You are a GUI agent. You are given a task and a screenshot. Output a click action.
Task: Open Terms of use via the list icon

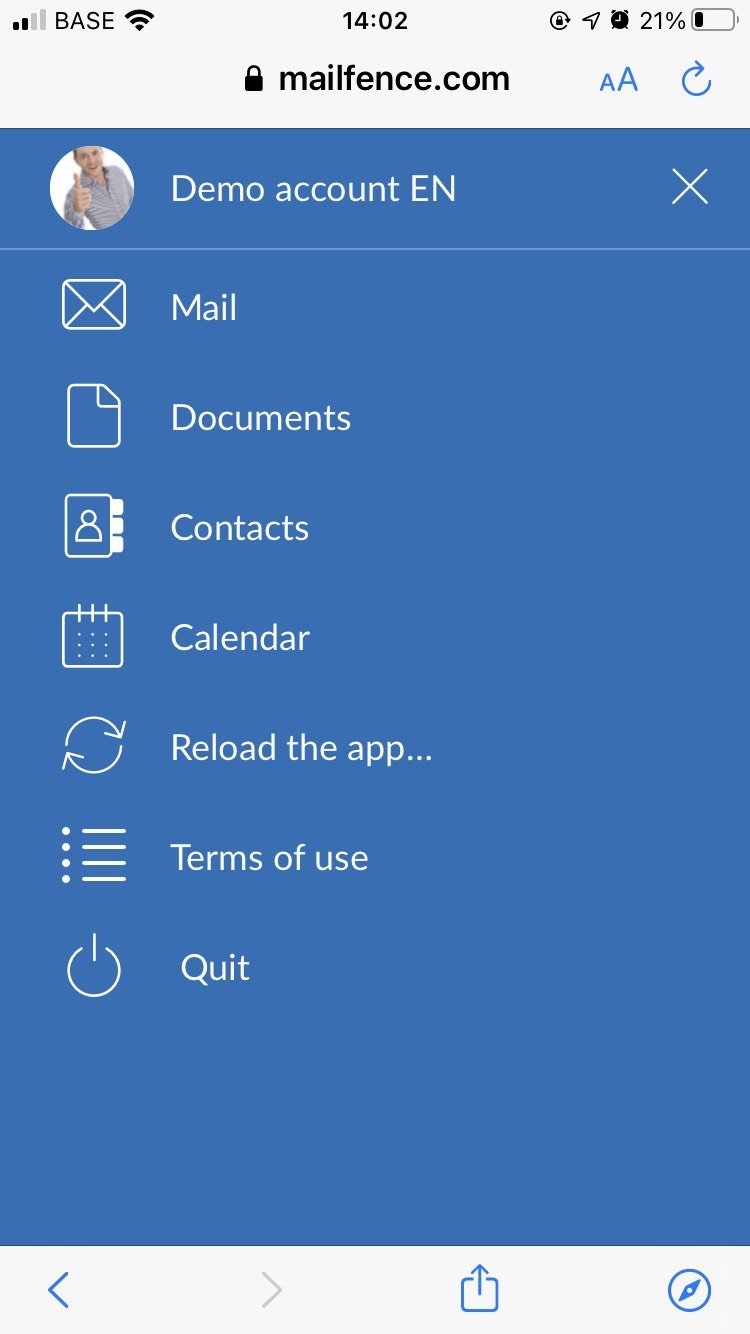(x=93, y=856)
